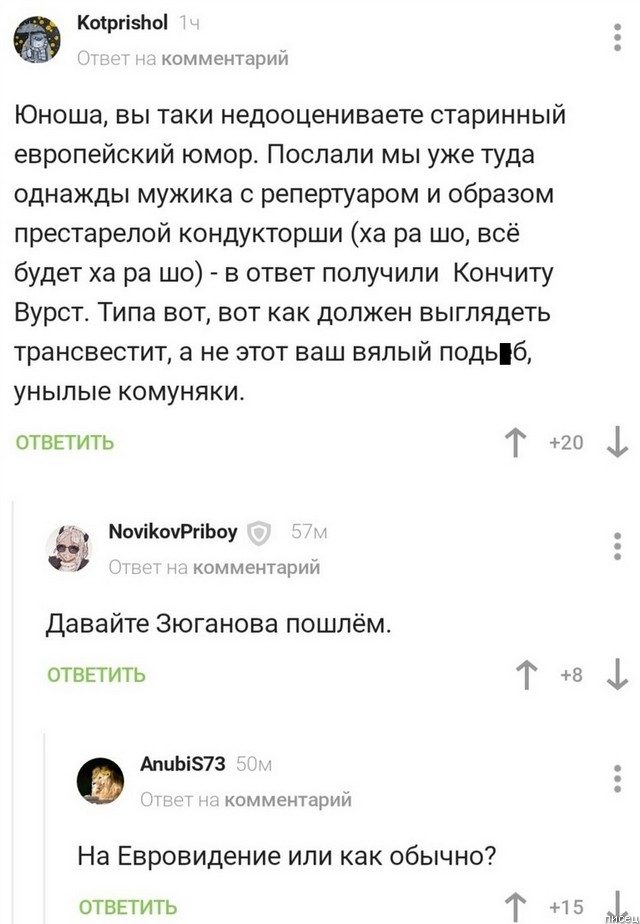Downvote Kotprishol's comment

click(x=617, y=442)
